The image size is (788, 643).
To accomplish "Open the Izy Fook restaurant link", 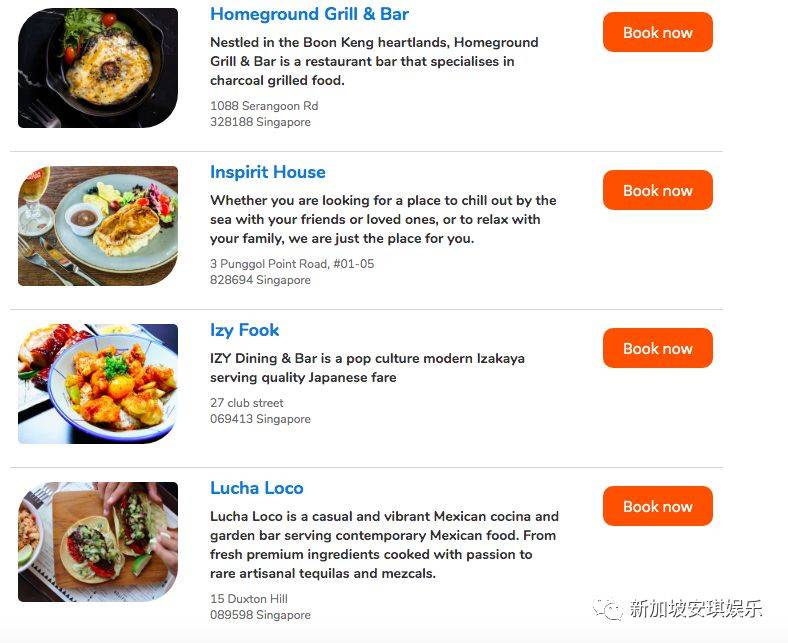I will point(244,330).
